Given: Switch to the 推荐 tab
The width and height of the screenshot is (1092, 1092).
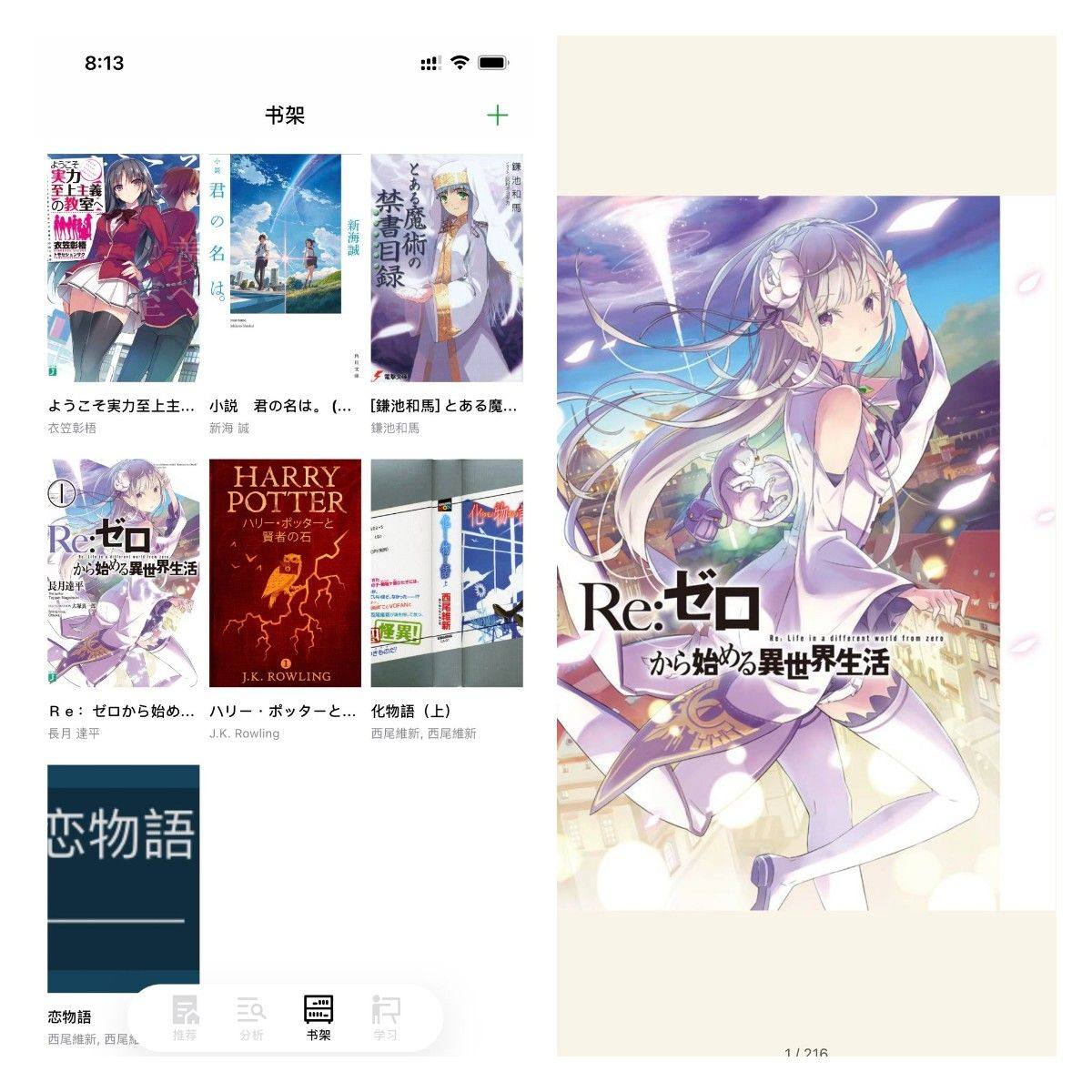Looking at the screenshot, I should [x=185, y=1018].
